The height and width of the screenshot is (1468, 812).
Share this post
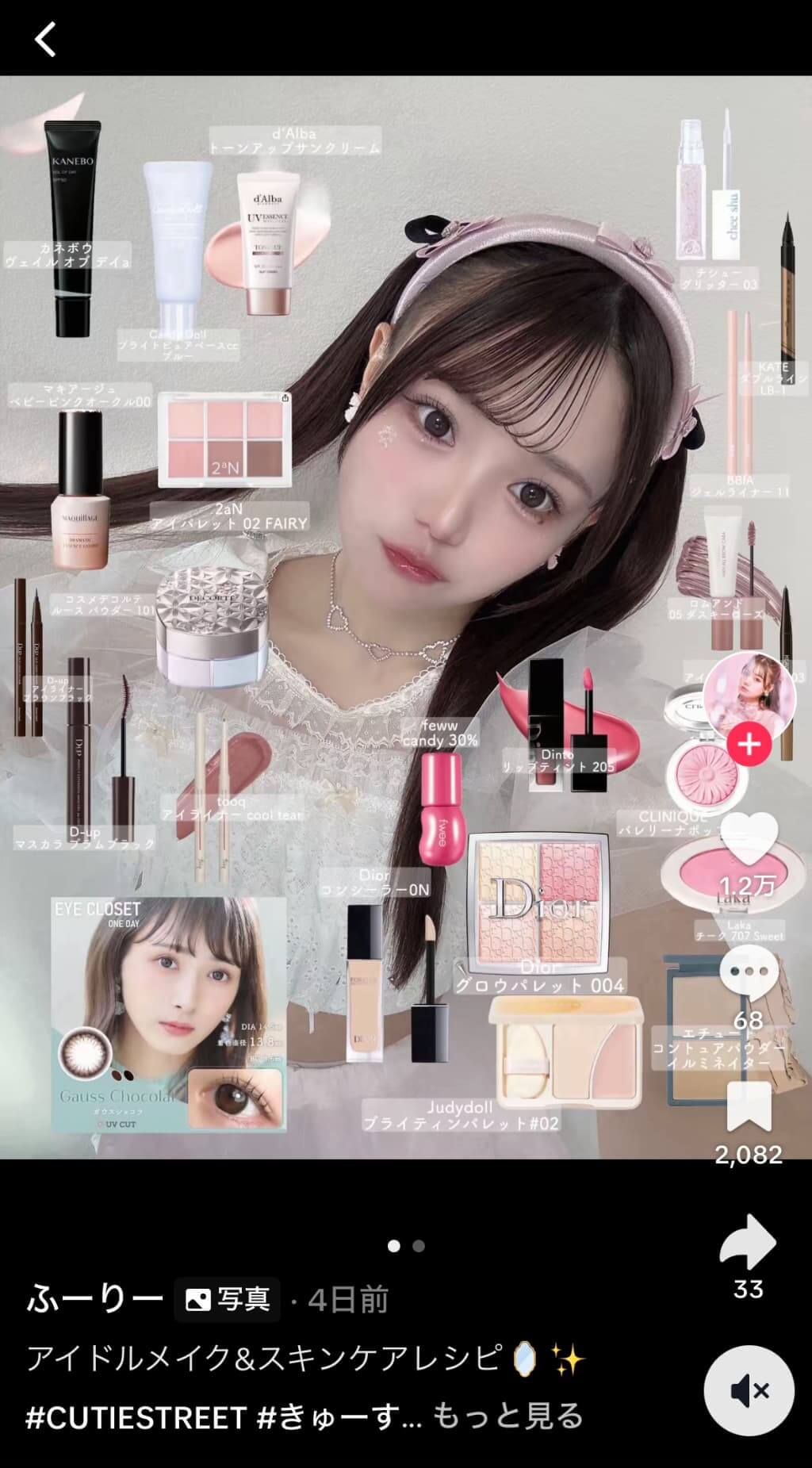pos(748,1242)
